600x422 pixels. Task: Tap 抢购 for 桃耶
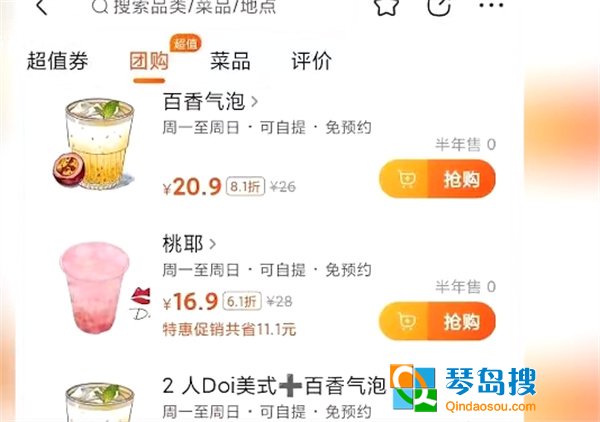(x=461, y=321)
